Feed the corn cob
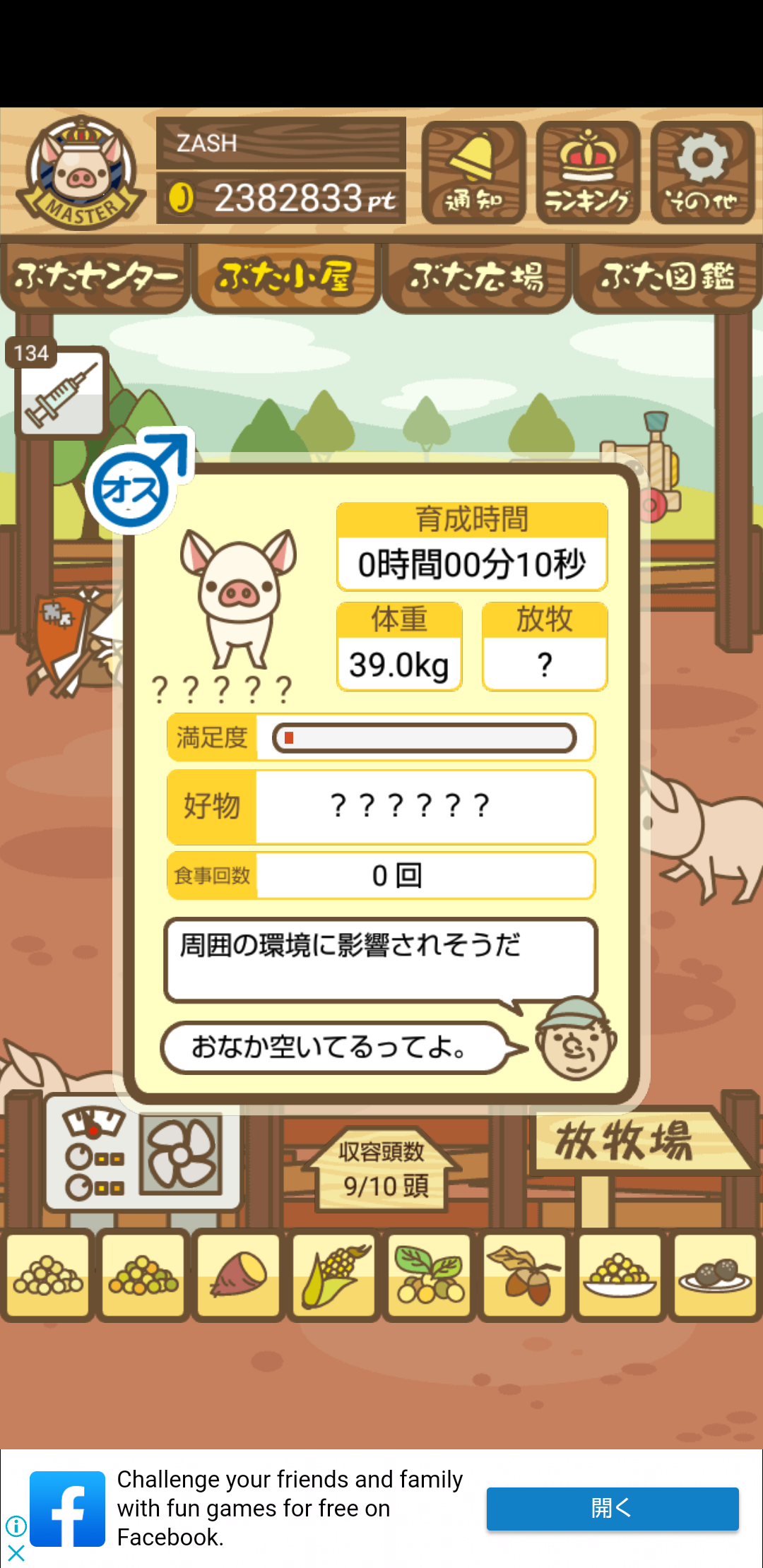This screenshot has height=1568, width=763. pos(334,1276)
